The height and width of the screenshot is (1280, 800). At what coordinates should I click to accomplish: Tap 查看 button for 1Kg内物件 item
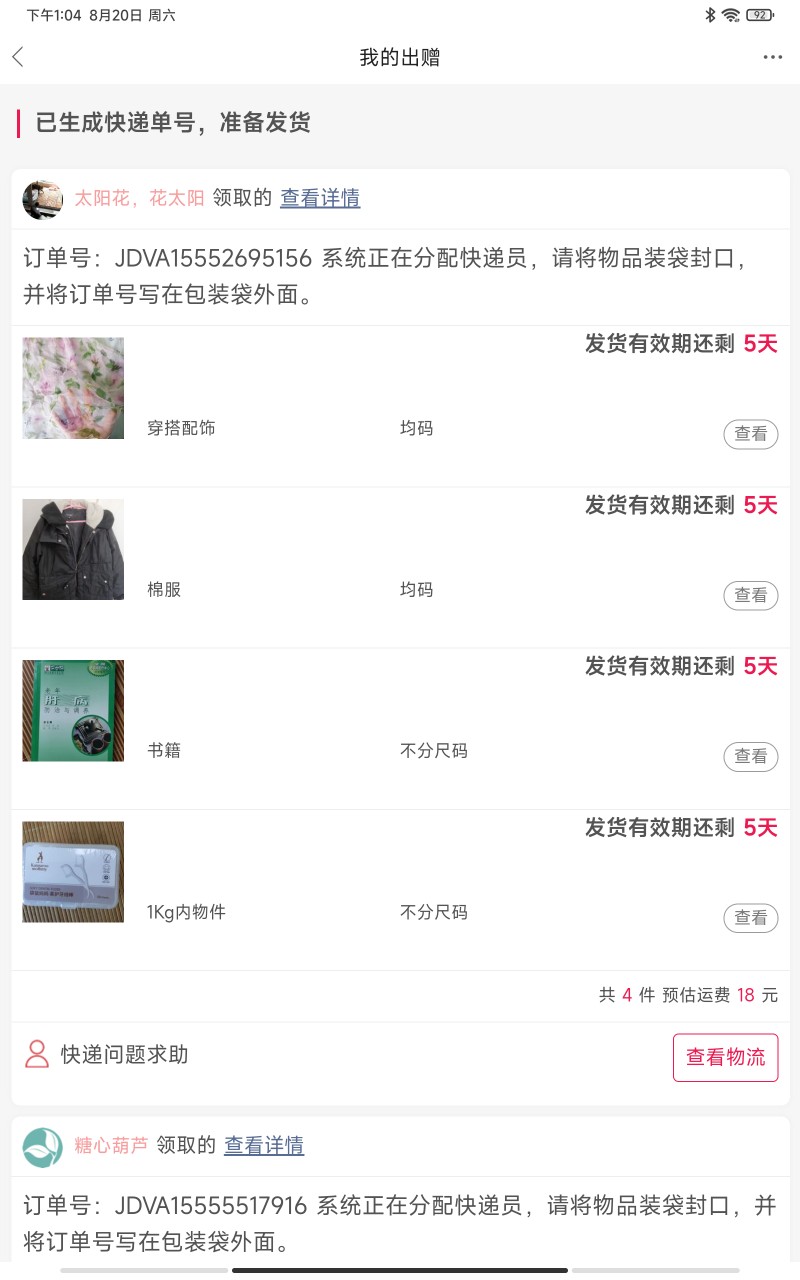coord(750,918)
